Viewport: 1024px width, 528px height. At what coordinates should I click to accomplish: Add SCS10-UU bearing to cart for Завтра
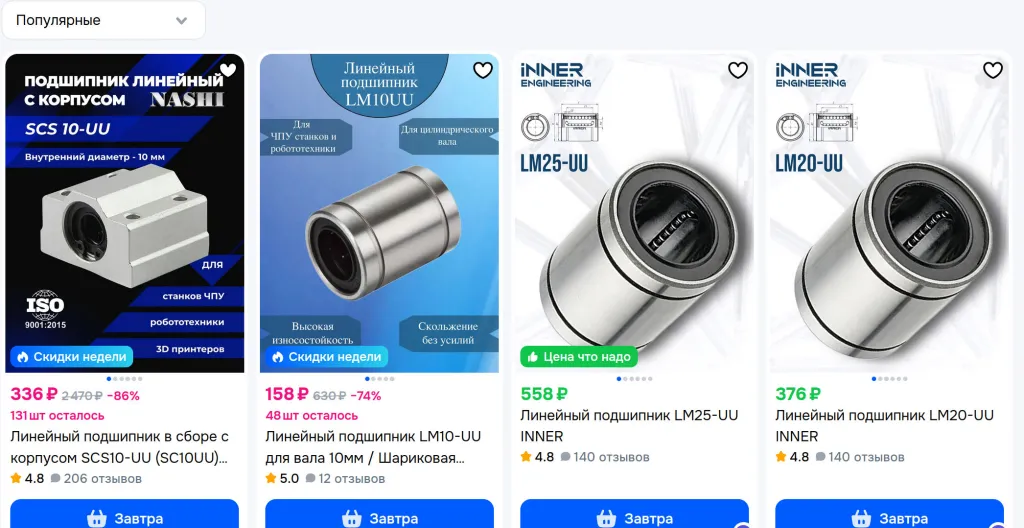click(125, 517)
